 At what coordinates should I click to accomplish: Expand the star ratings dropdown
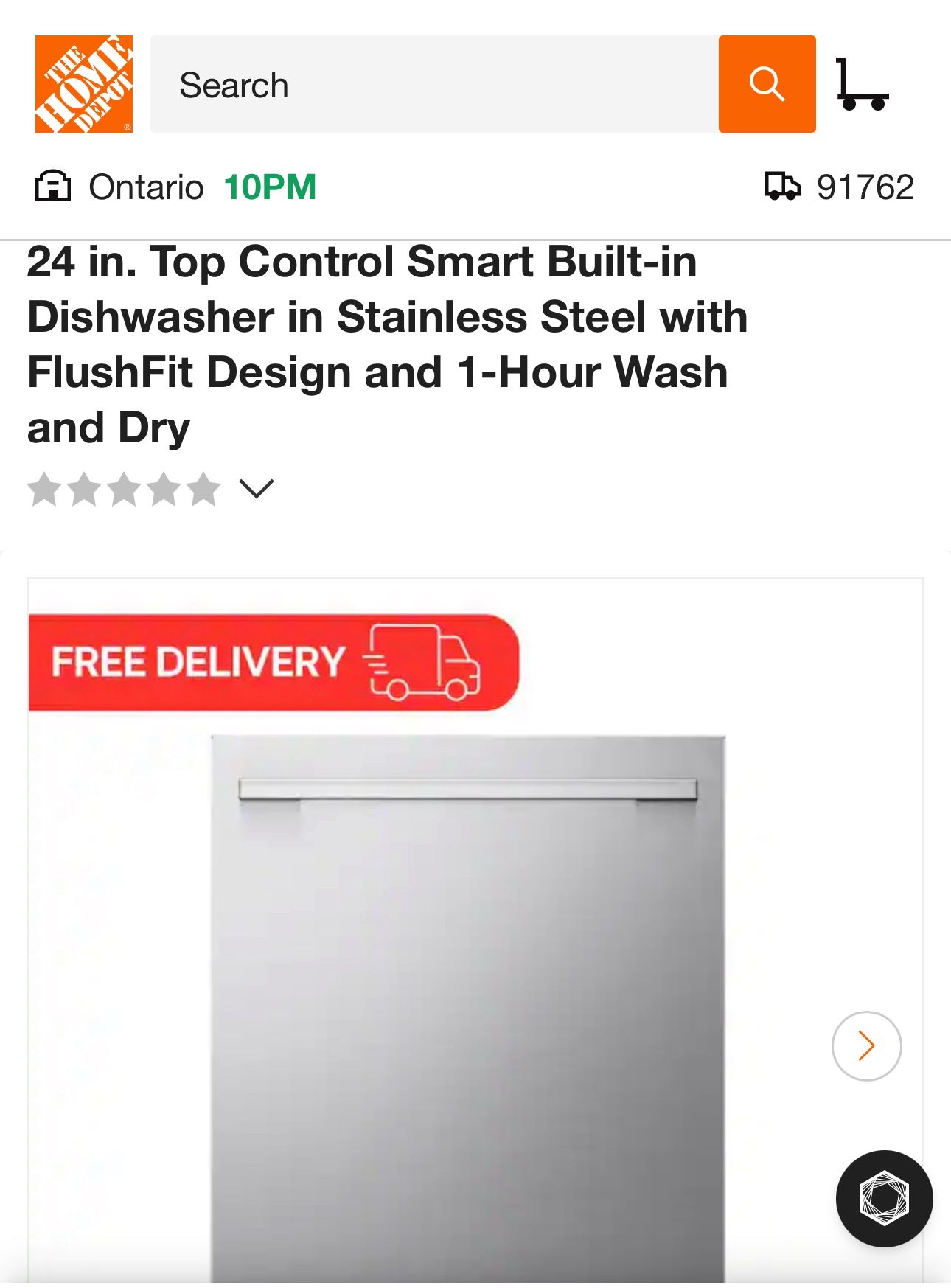257,489
